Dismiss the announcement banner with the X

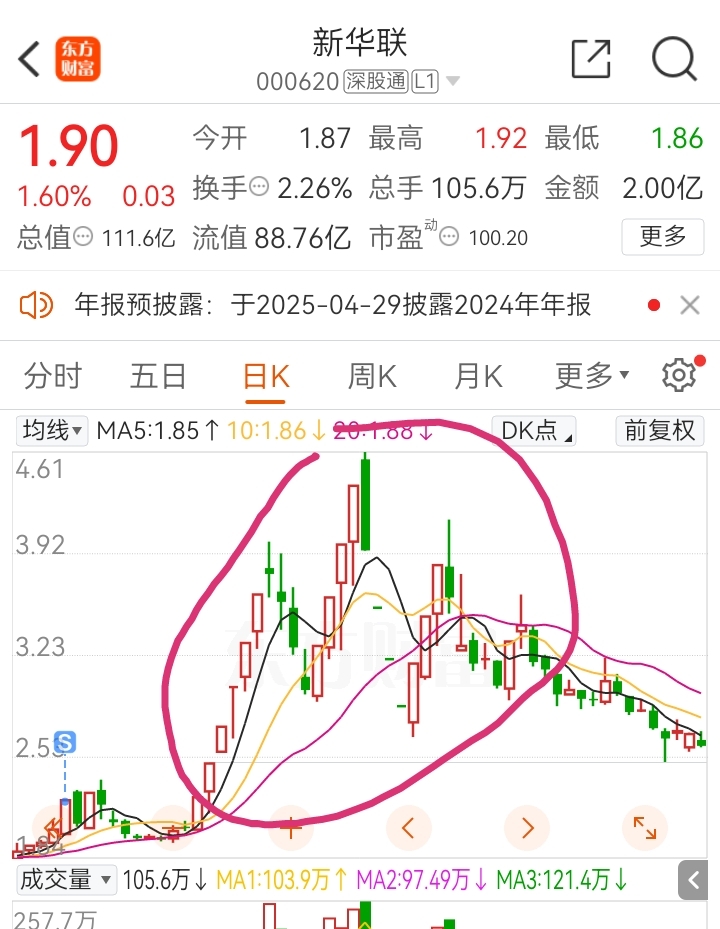(x=688, y=304)
